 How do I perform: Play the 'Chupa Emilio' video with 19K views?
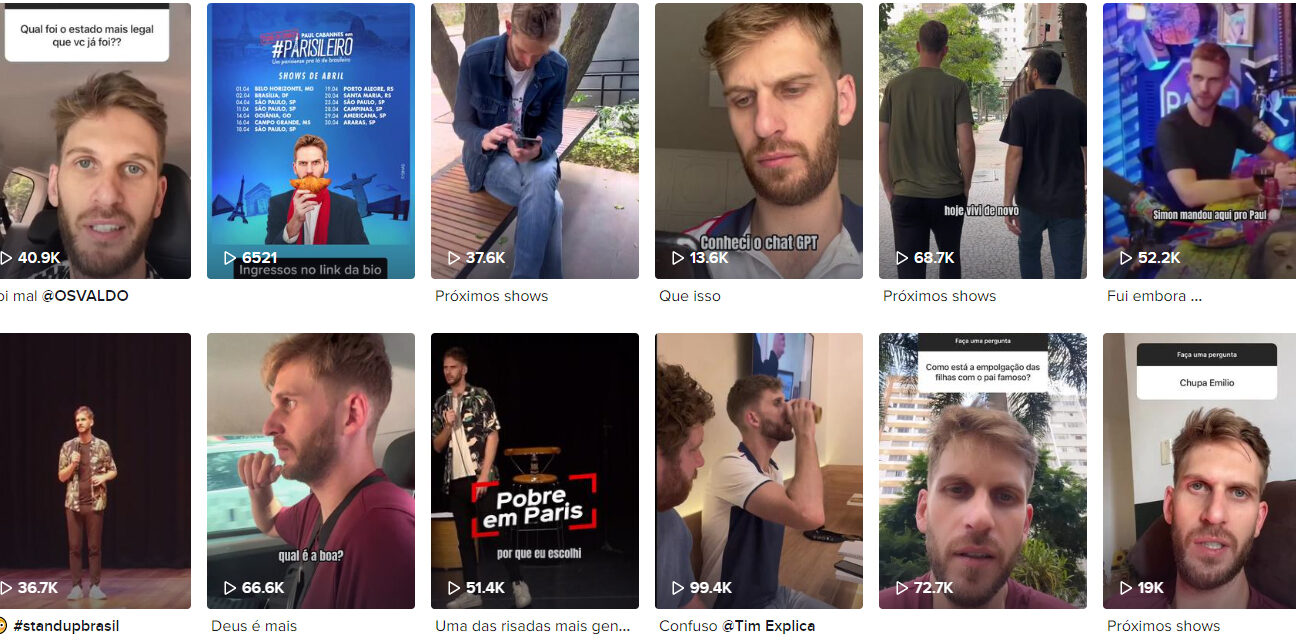tap(1199, 470)
